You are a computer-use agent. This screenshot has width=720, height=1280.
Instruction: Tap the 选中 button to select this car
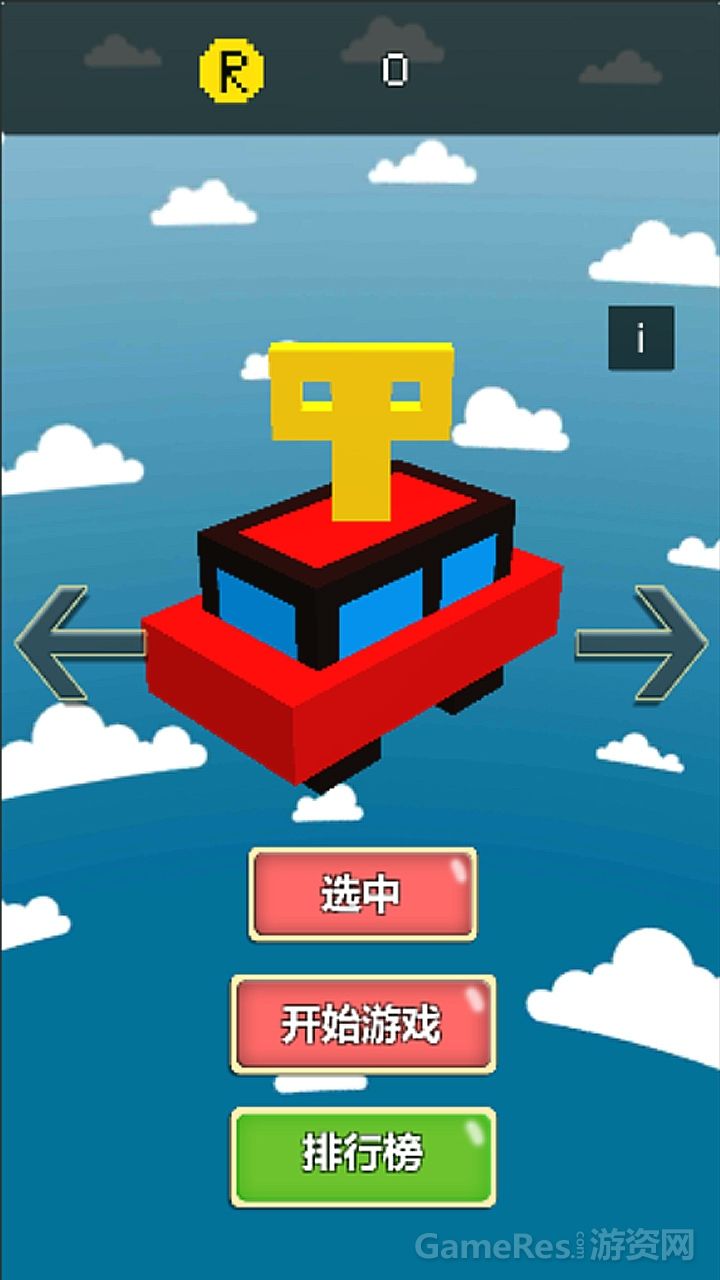tap(362, 894)
